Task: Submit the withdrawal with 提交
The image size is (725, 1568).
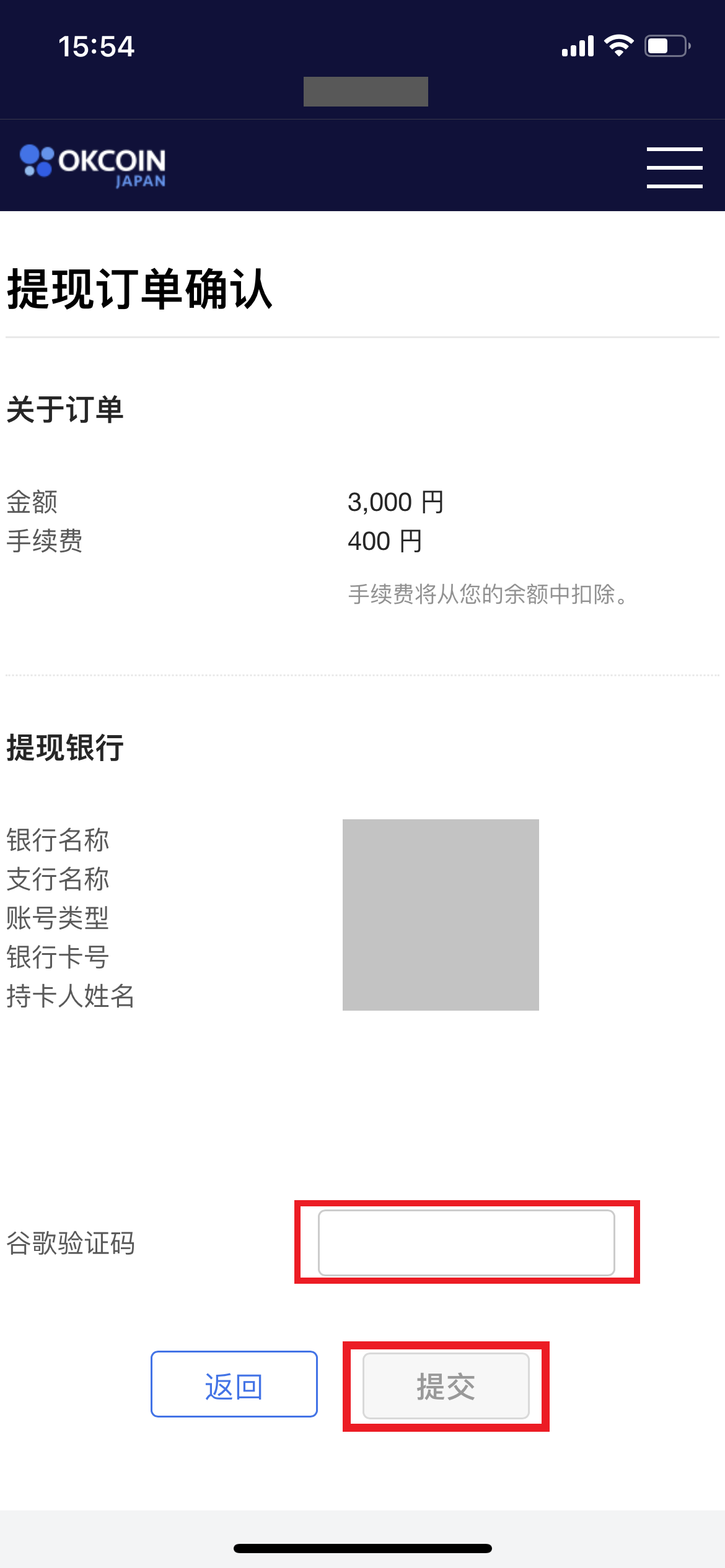Action: (446, 1386)
